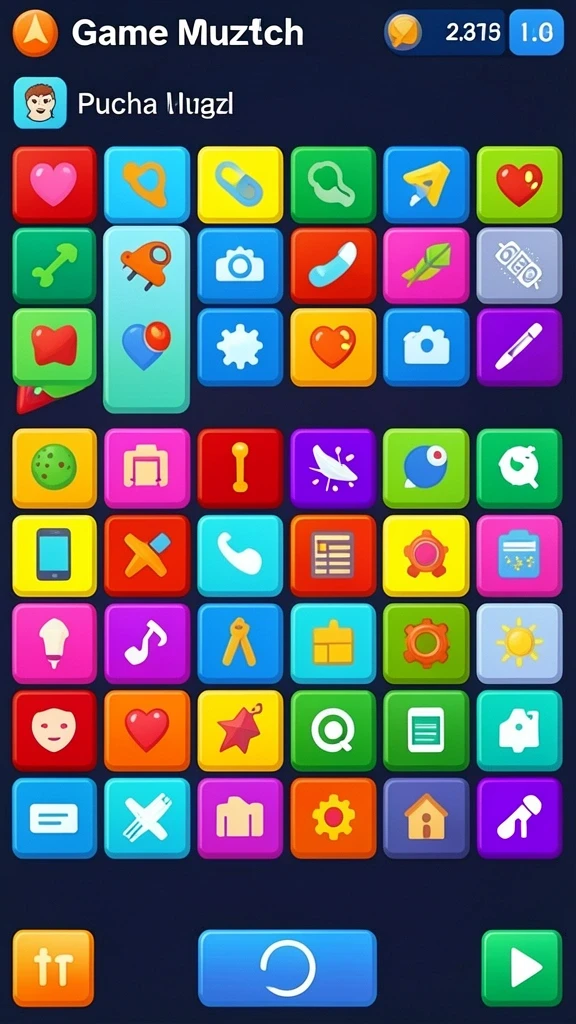Select the red tile with a face
This screenshot has width=576, height=1024.
coord(54,730)
